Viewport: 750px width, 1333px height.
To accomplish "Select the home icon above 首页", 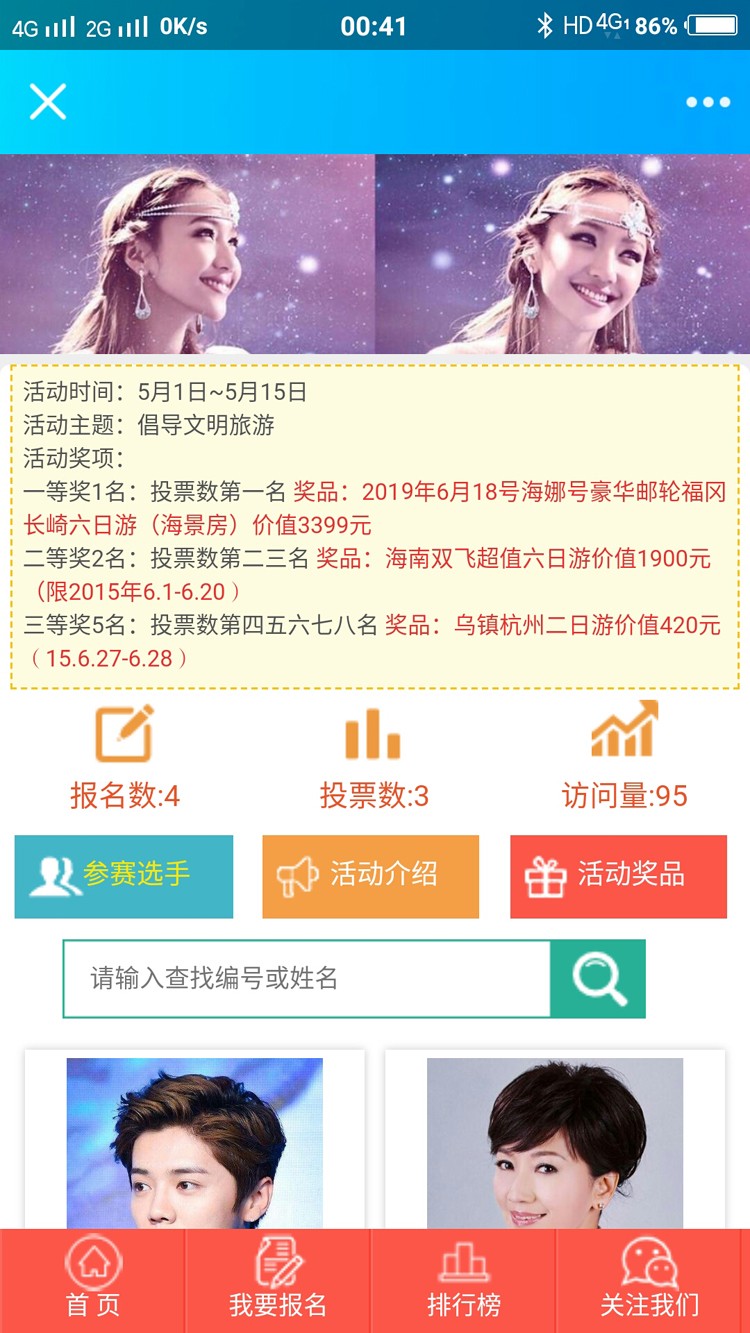I will point(93,1263).
